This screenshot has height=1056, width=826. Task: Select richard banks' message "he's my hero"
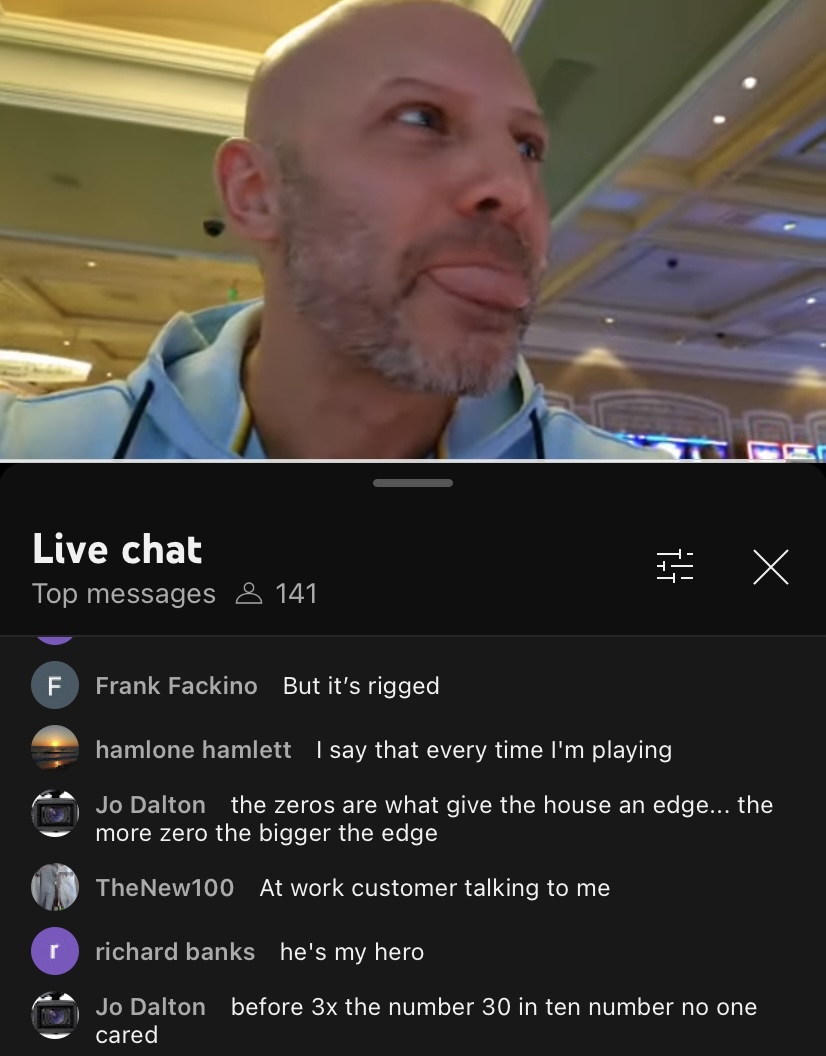coord(352,952)
